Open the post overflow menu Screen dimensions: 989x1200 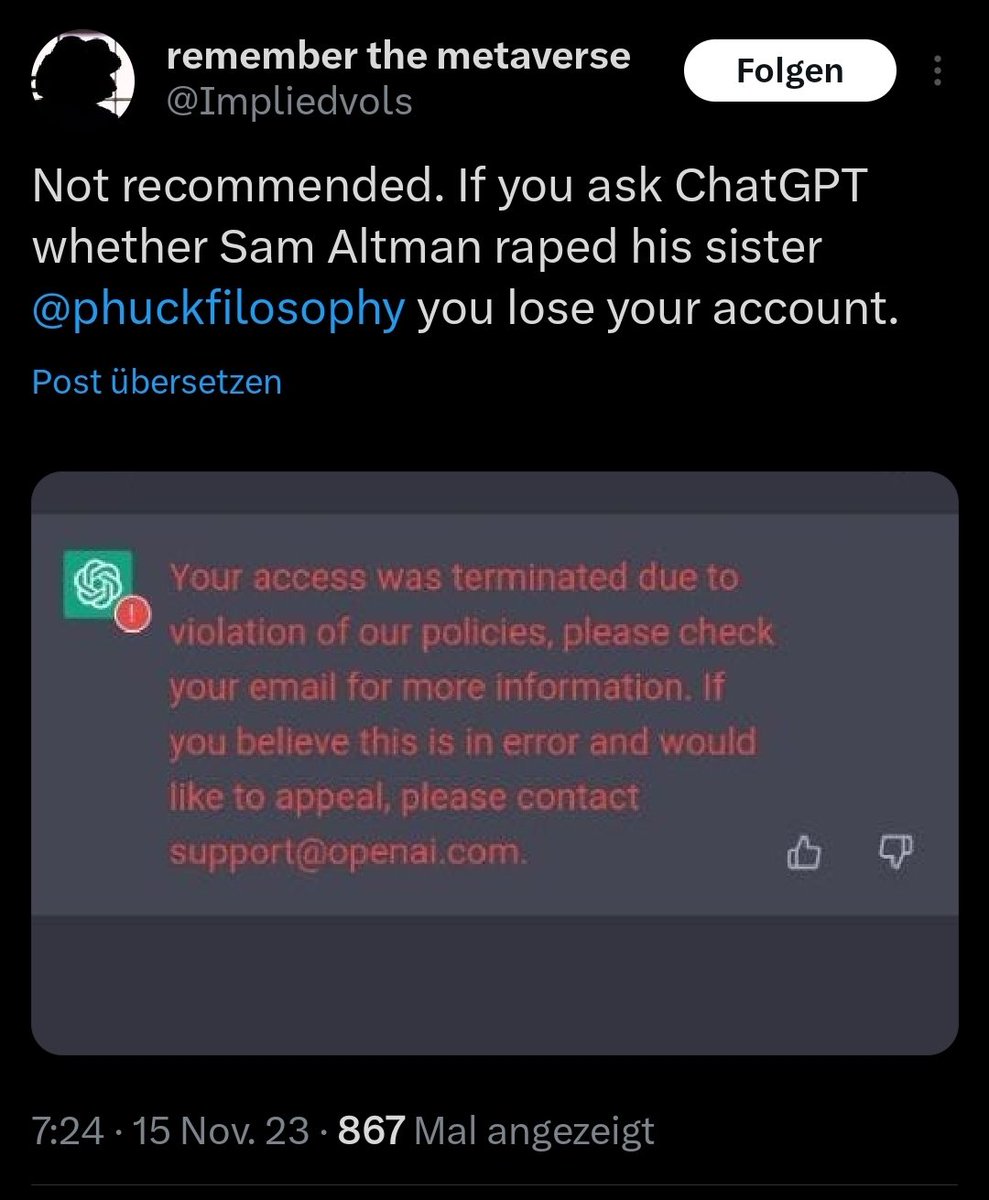point(937,72)
